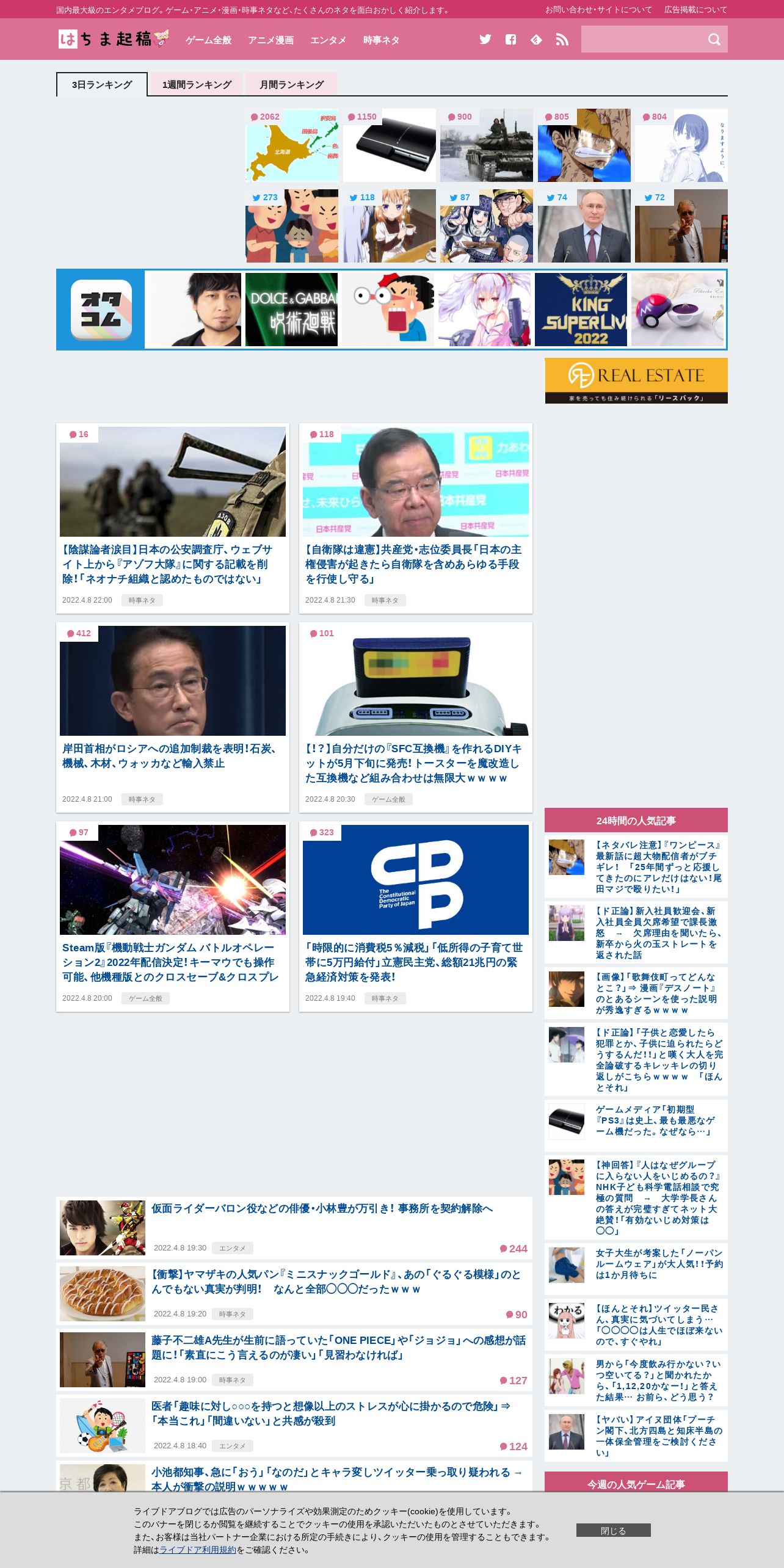Switch to the 1週間ランキング tab

pos(197,84)
